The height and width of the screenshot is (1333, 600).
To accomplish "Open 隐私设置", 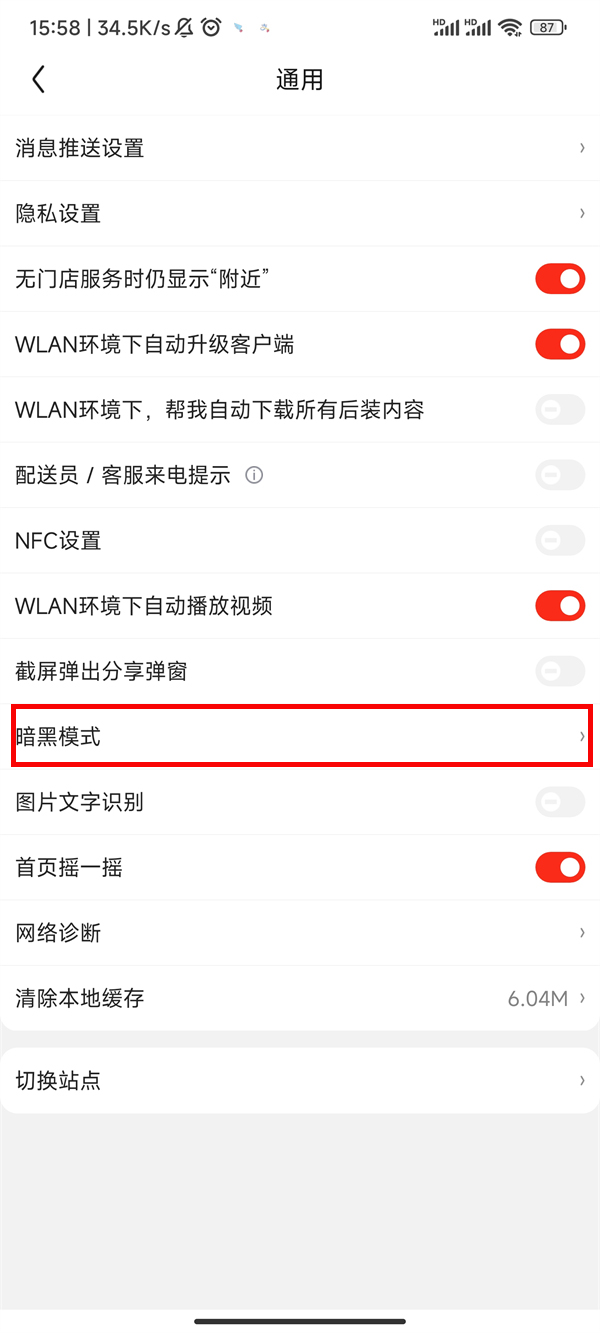I will point(300,214).
